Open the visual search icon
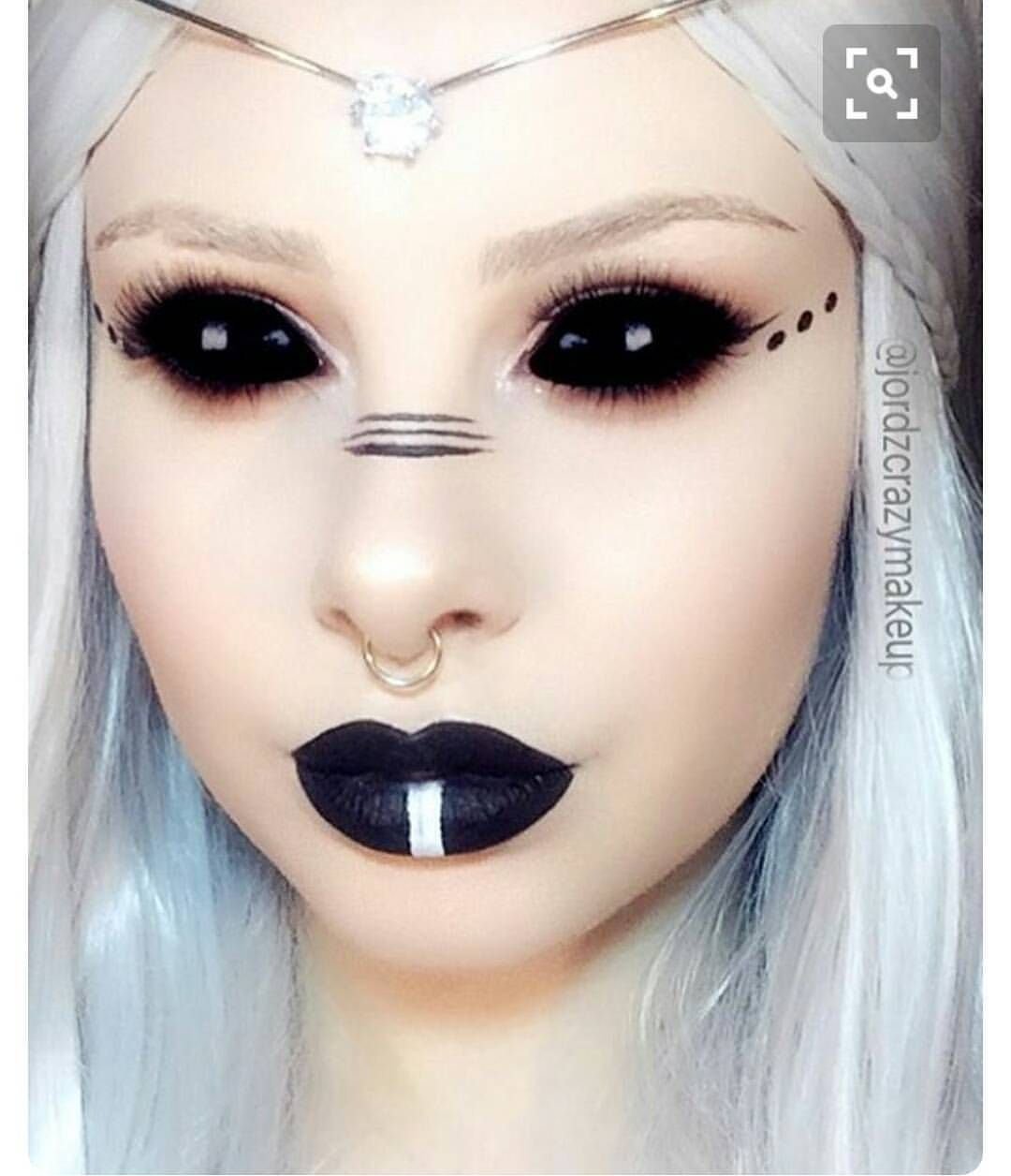Image resolution: width=1011 pixels, height=1176 pixels. coord(881,84)
